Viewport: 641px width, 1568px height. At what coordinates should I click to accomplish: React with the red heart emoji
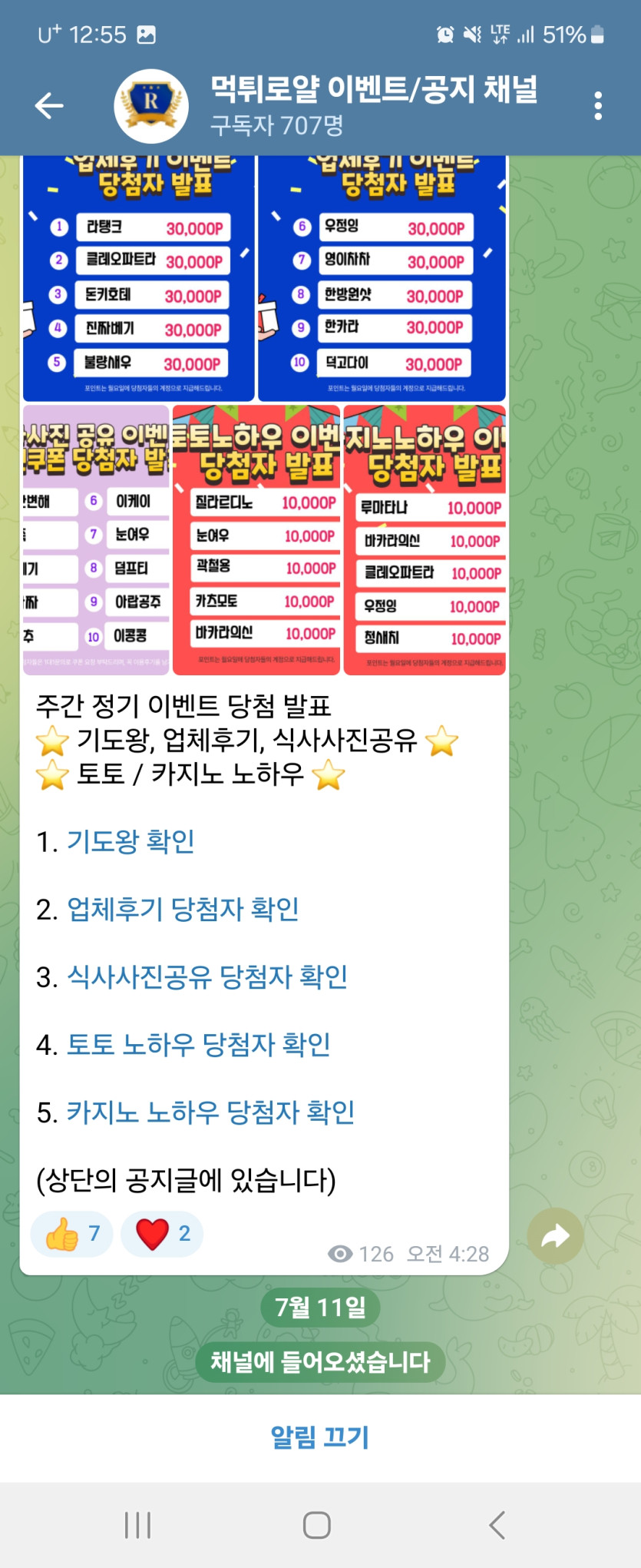162,1234
